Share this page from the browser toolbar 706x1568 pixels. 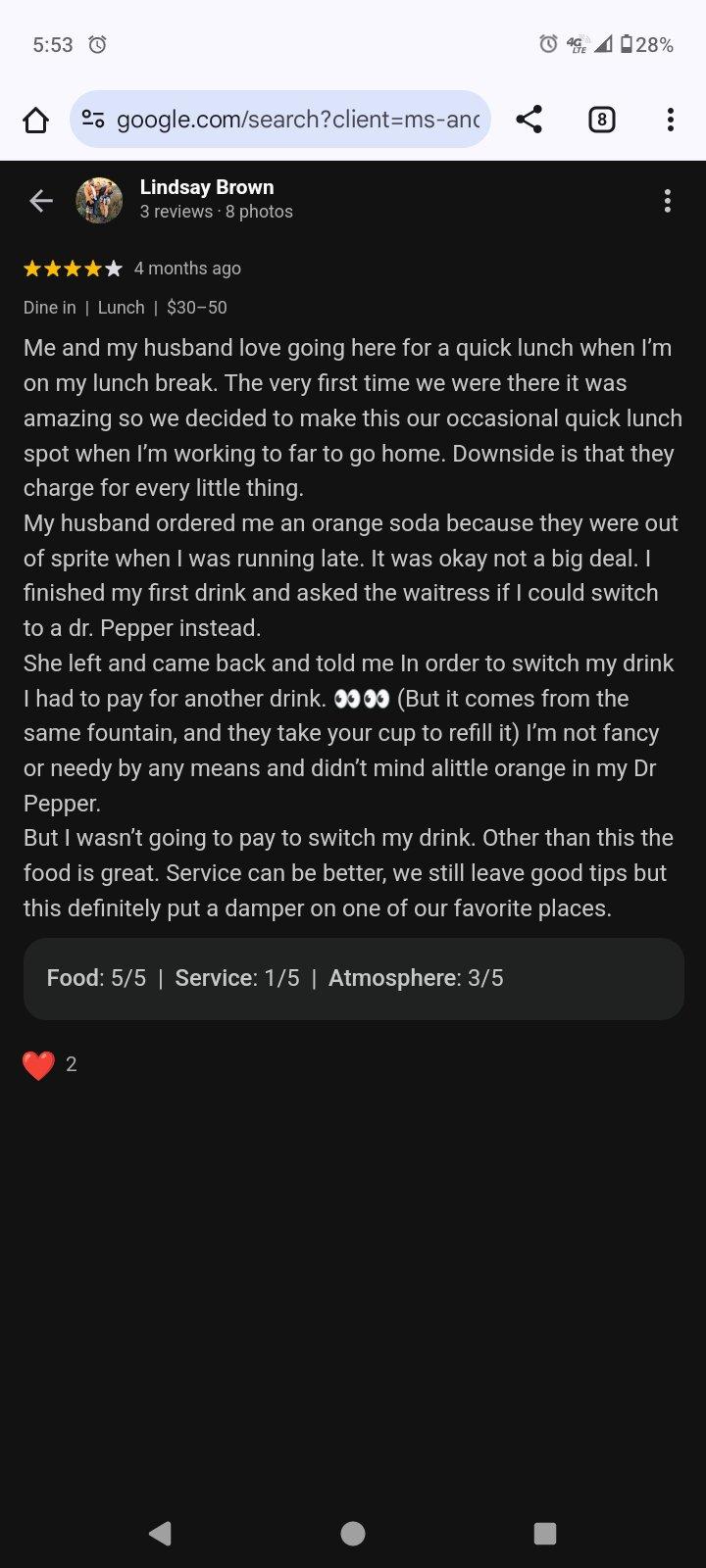pyautogui.click(x=529, y=120)
